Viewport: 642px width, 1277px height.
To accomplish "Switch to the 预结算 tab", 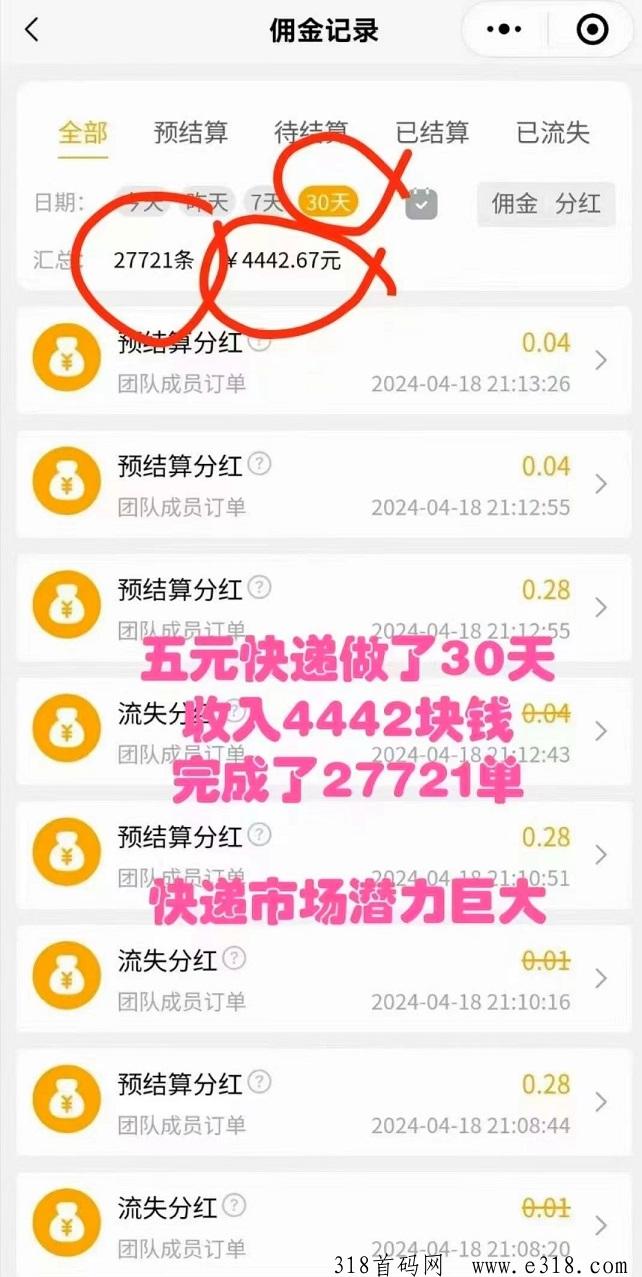I will click(191, 132).
